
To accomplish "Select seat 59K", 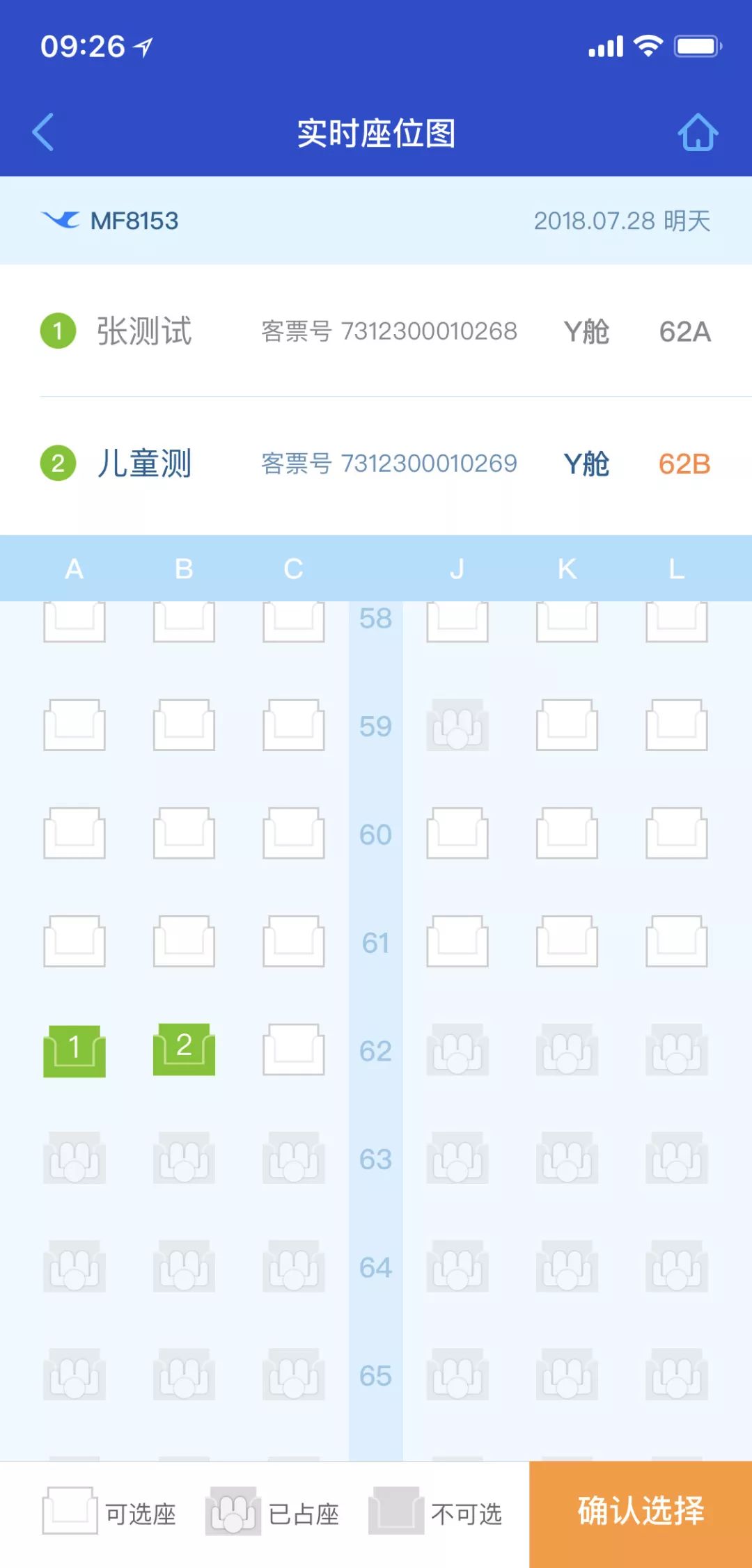I will pos(567,725).
